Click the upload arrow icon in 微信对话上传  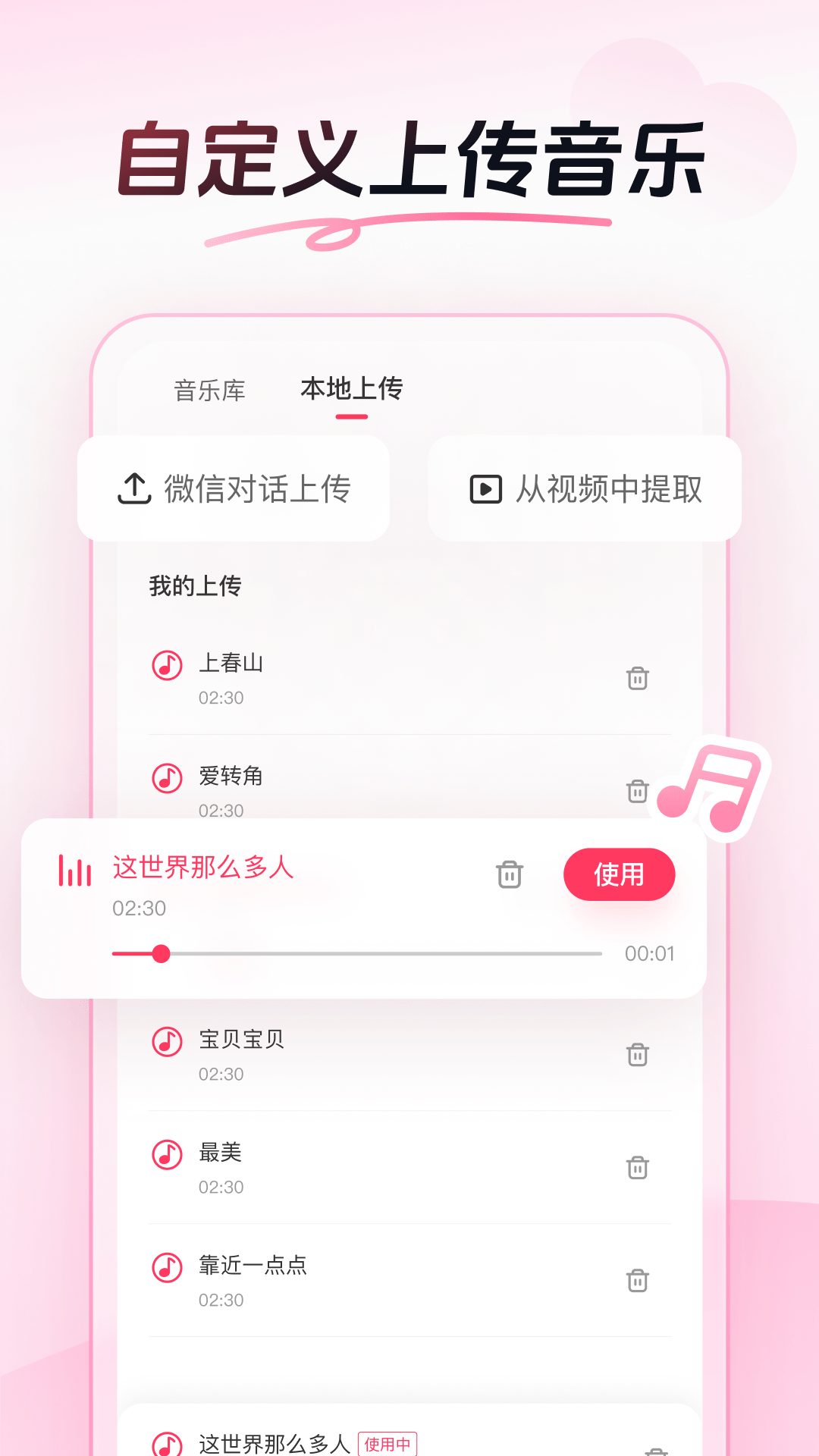133,488
